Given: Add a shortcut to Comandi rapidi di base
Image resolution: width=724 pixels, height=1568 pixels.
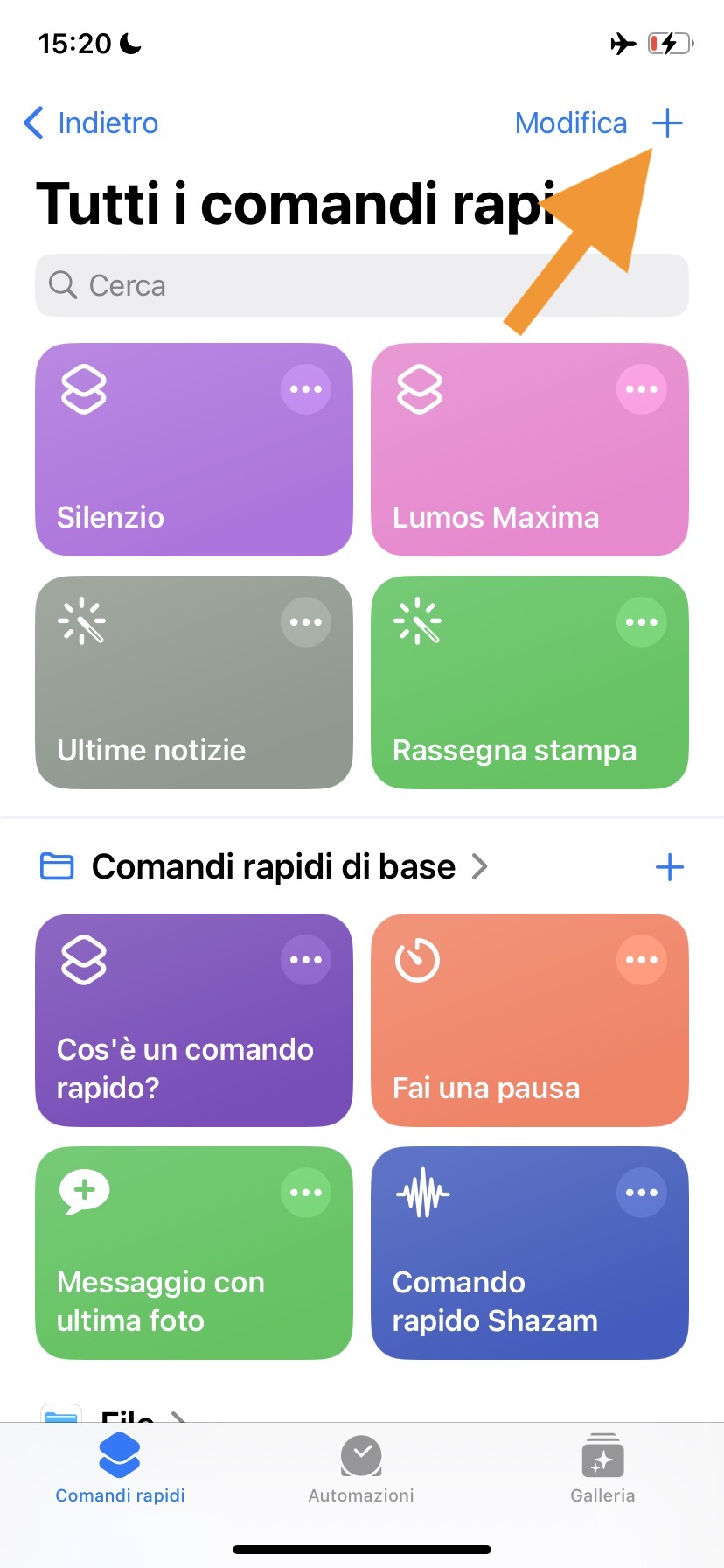Looking at the screenshot, I should point(669,867).
